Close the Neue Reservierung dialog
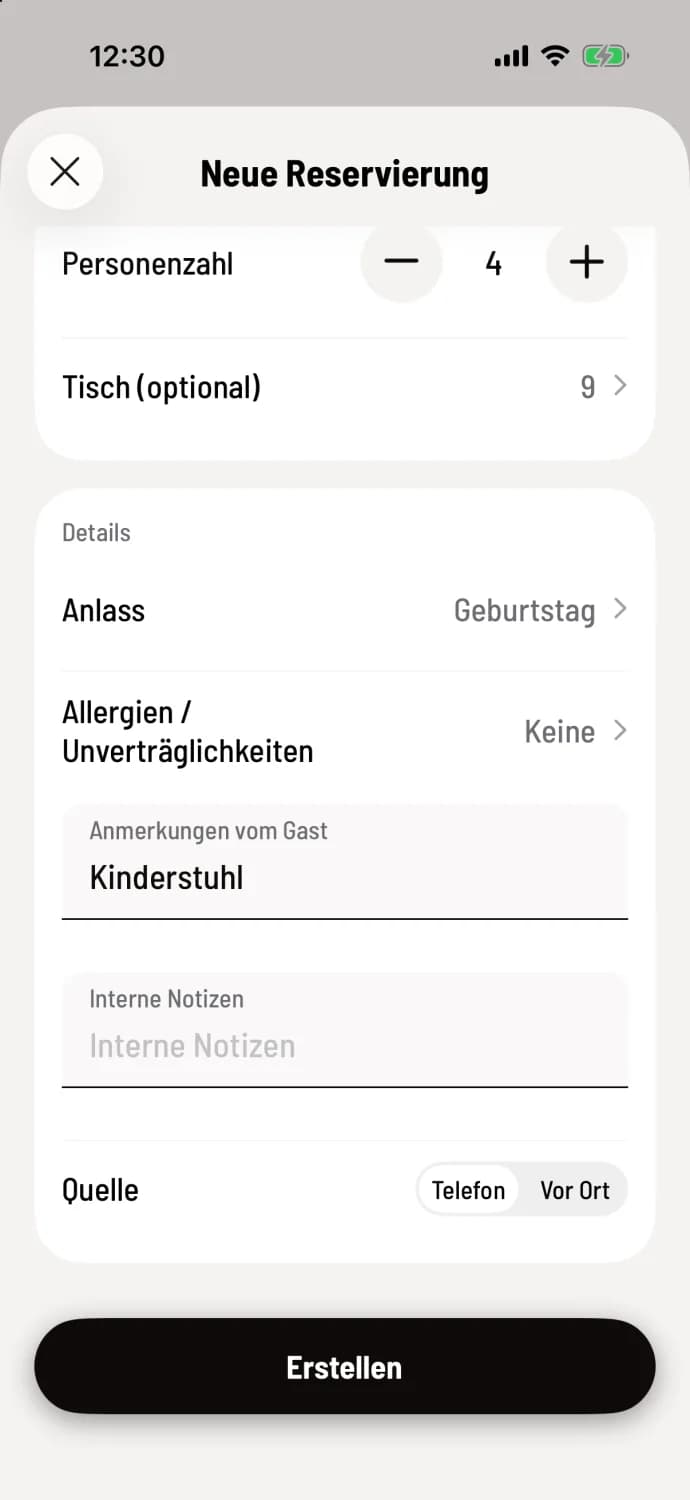Image resolution: width=690 pixels, height=1500 pixels. click(65, 172)
